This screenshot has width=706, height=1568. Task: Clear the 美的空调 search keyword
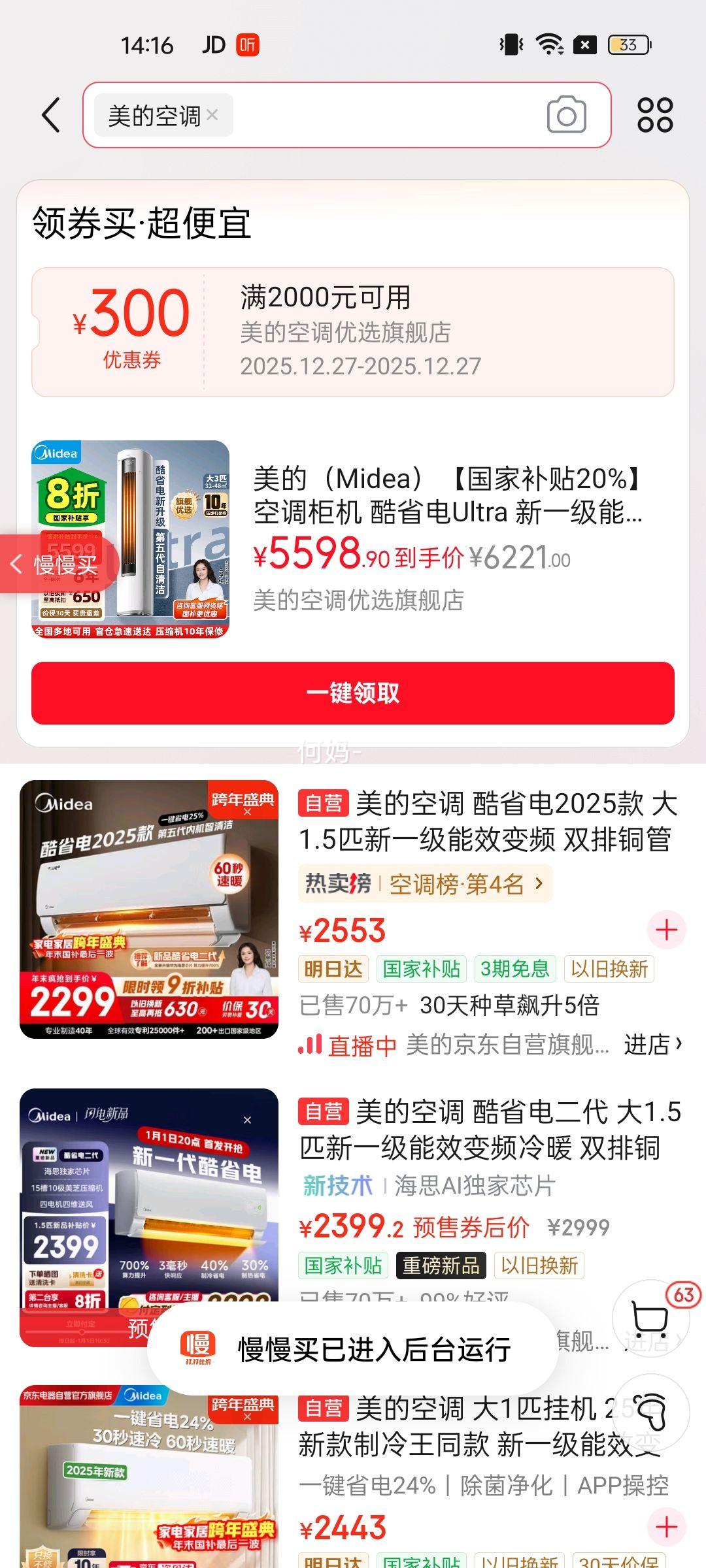click(x=214, y=116)
